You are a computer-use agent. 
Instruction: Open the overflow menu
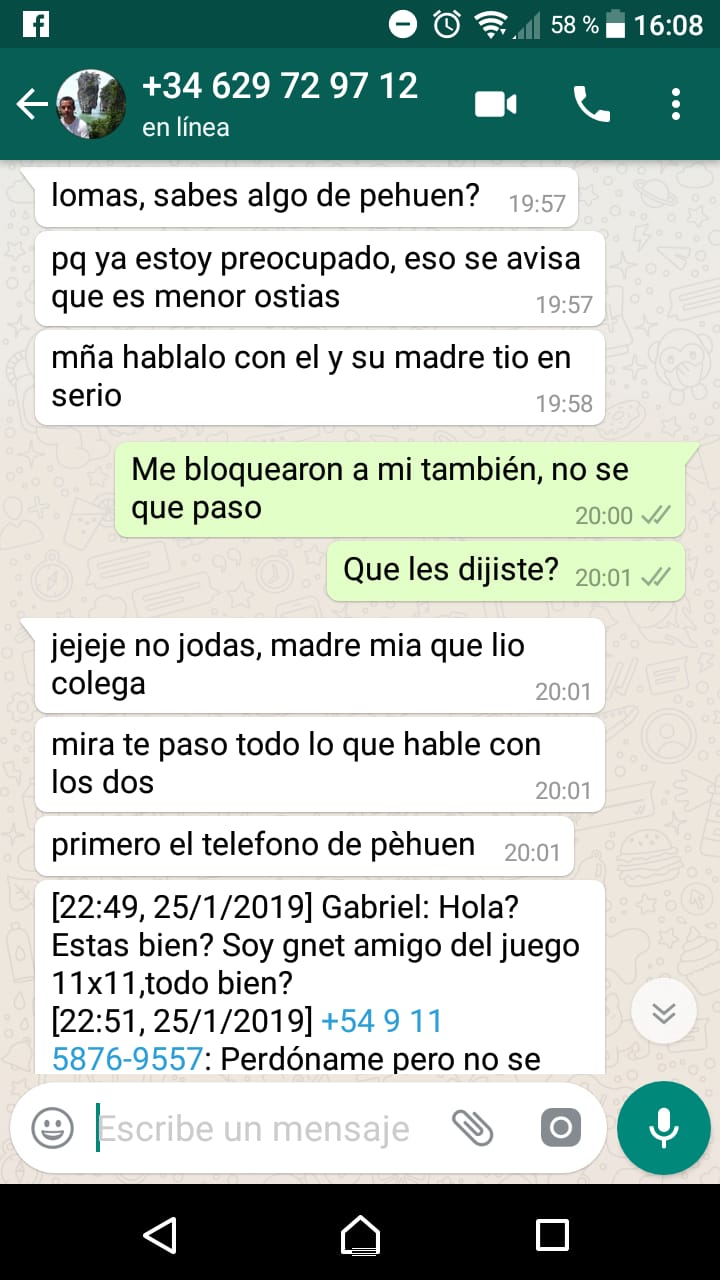tap(676, 104)
